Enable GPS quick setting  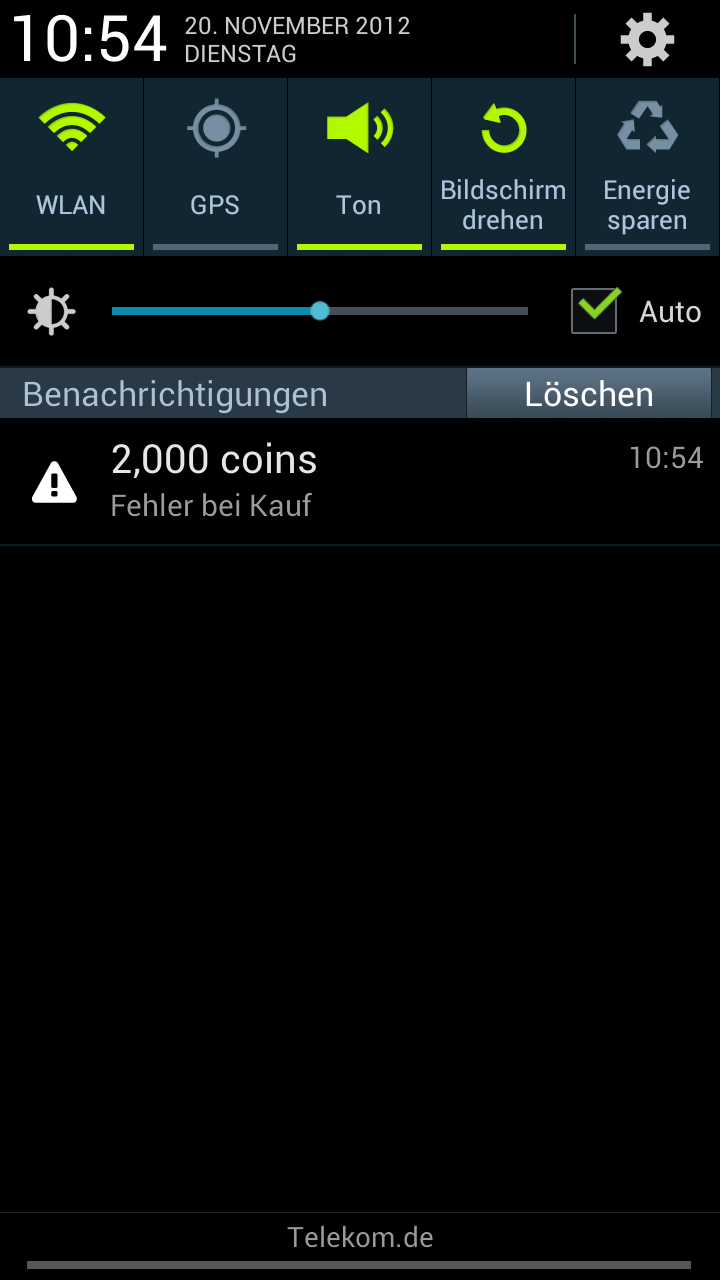pyautogui.click(x=215, y=167)
